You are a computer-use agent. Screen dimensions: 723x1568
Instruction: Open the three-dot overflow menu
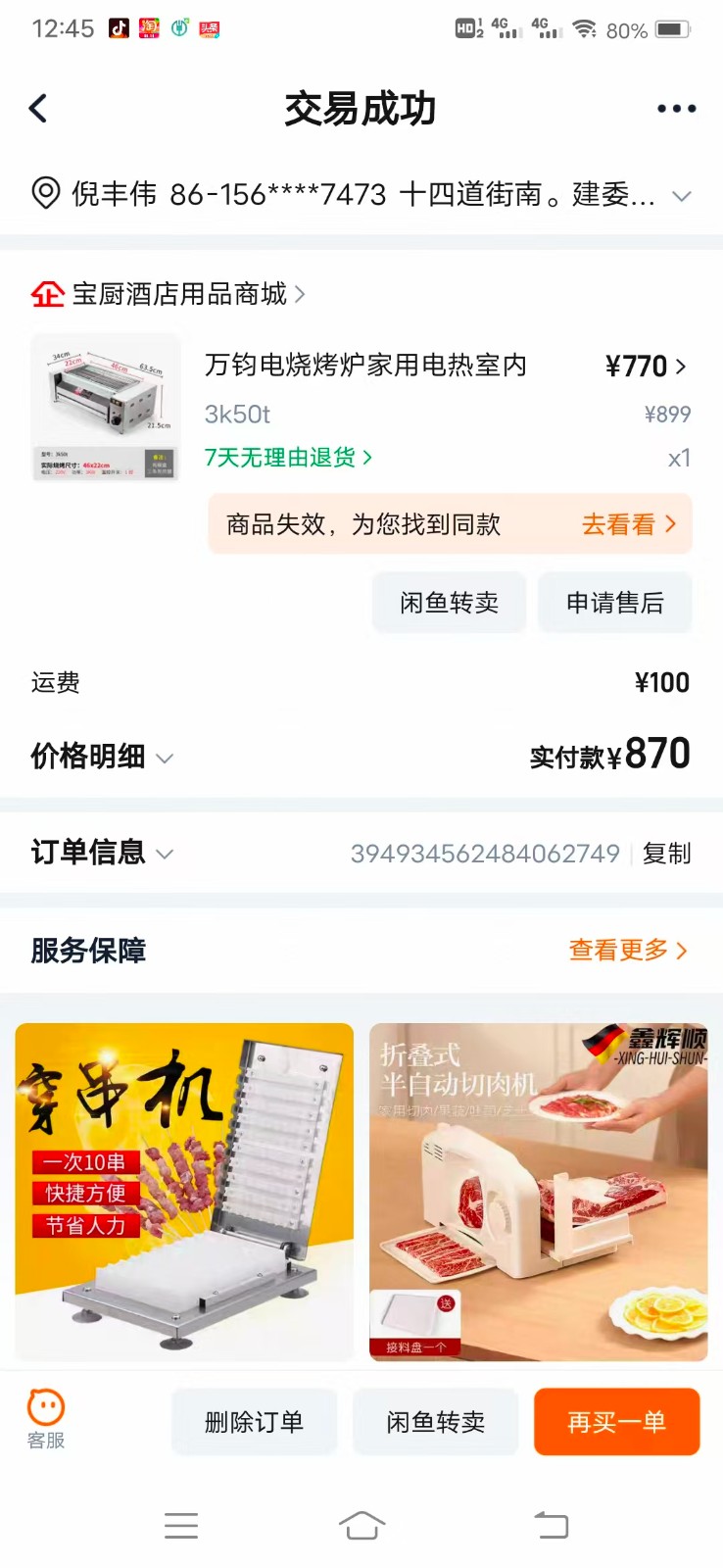click(676, 109)
